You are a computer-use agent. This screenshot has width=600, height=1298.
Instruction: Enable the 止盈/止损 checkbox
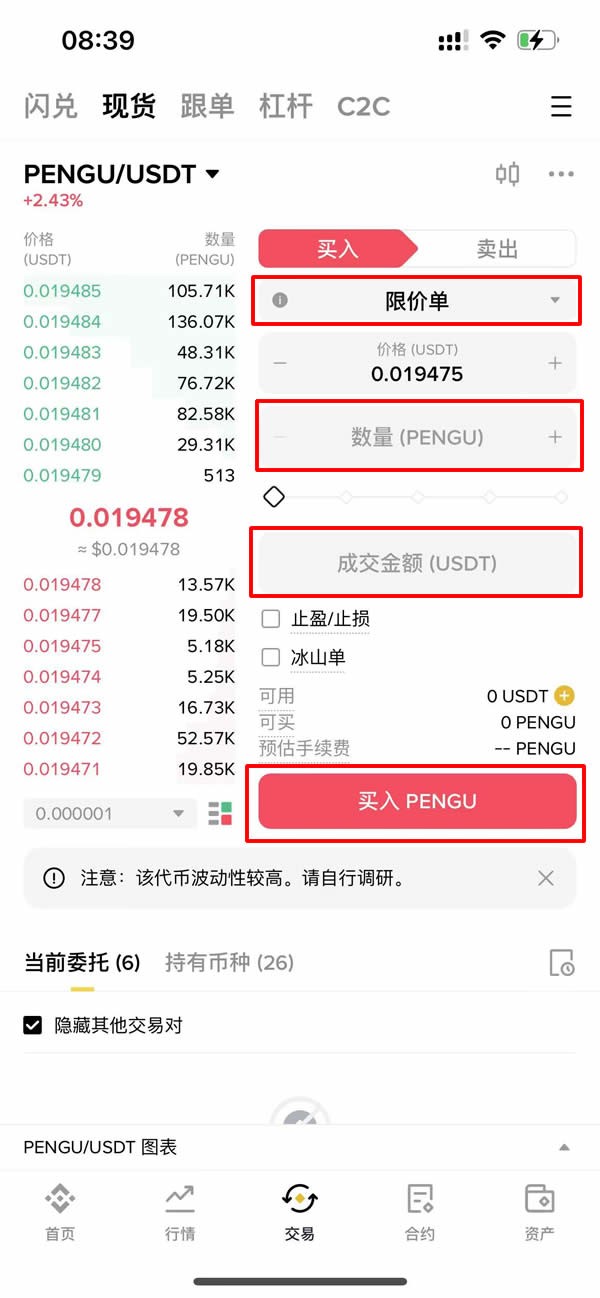coord(270,619)
